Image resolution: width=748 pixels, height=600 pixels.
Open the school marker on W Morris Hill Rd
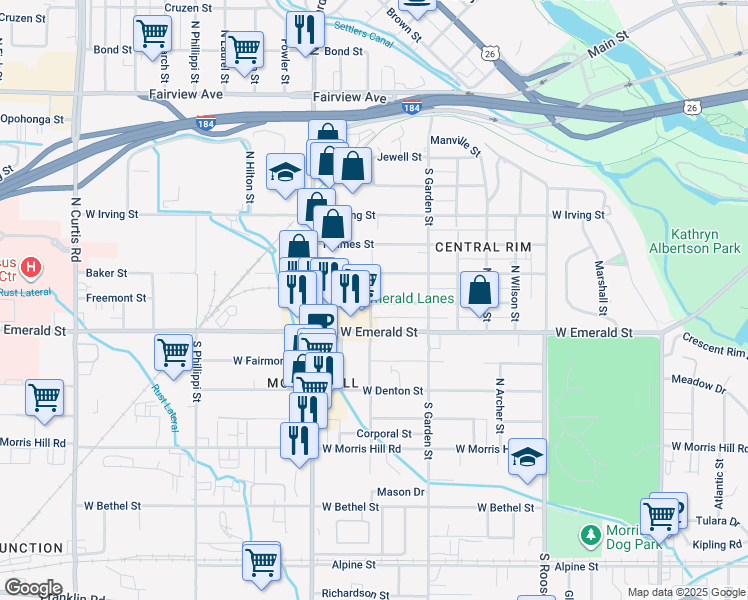527,458
